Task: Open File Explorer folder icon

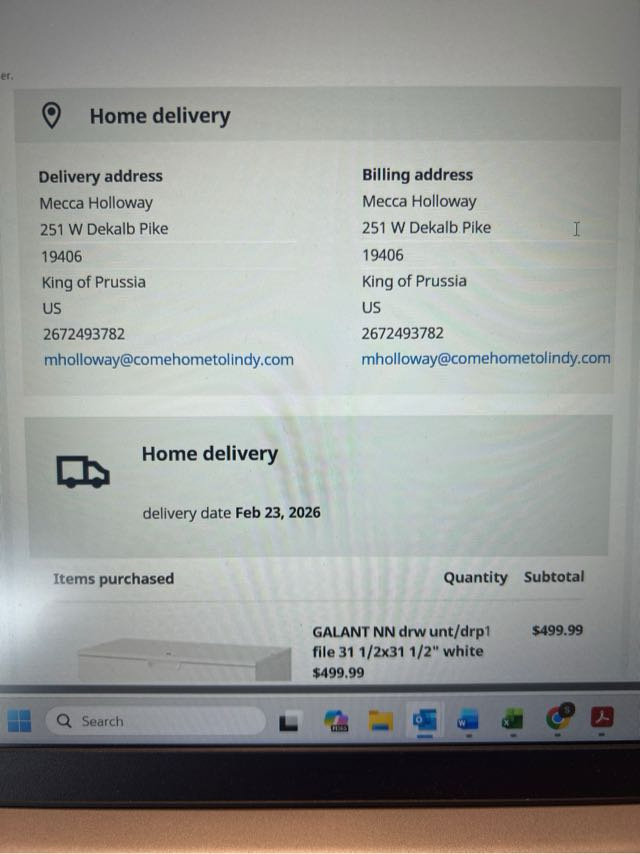Action: pos(379,720)
